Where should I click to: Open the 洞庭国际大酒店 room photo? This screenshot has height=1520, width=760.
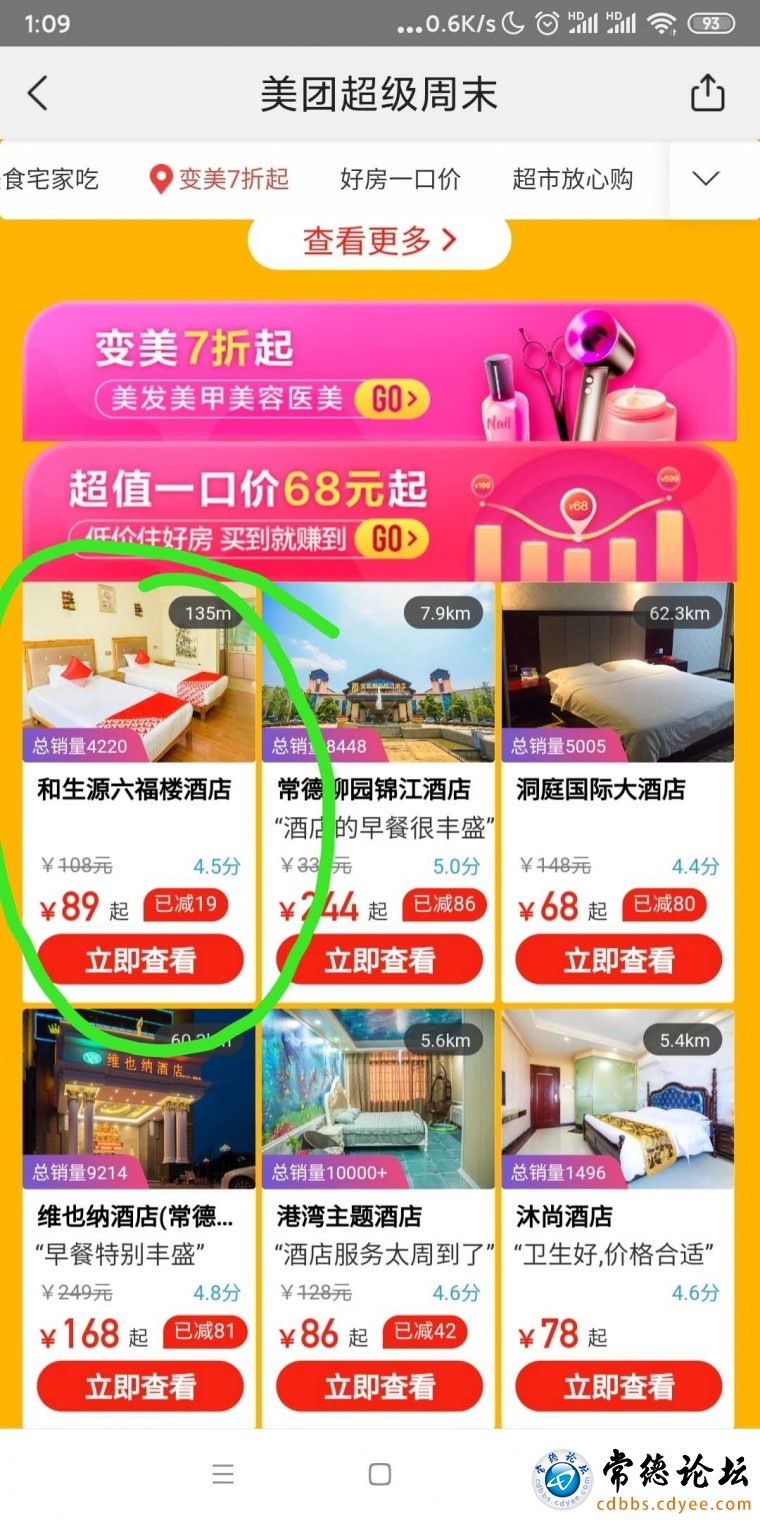tap(617, 672)
